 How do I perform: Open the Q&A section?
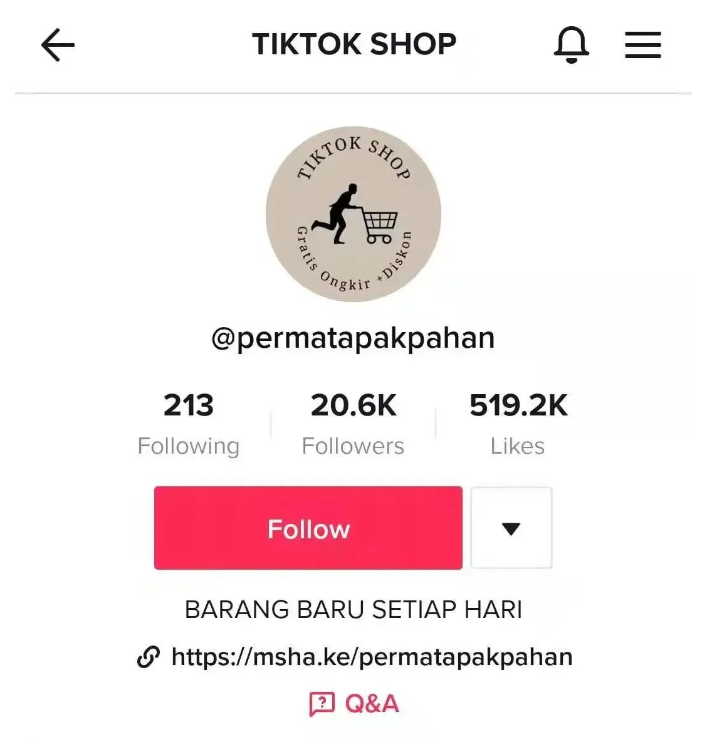tap(354, 704)
